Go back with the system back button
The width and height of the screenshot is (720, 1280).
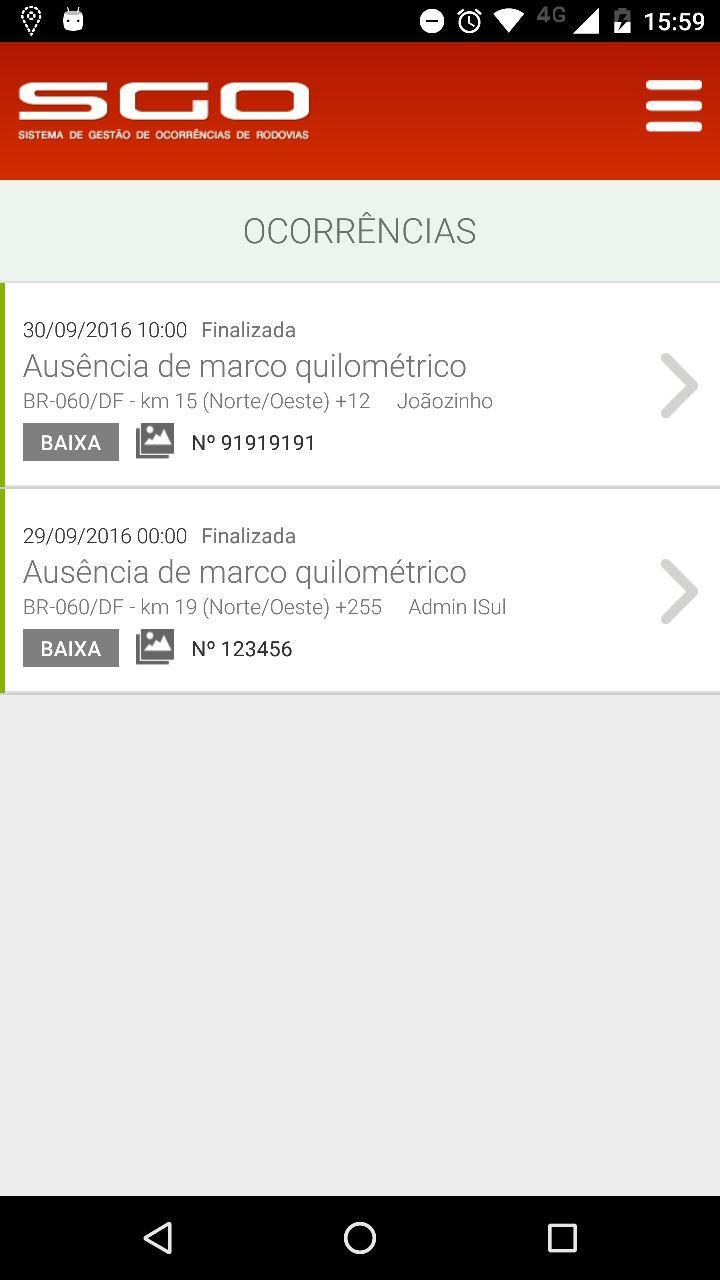click(x=158, y=1237)
